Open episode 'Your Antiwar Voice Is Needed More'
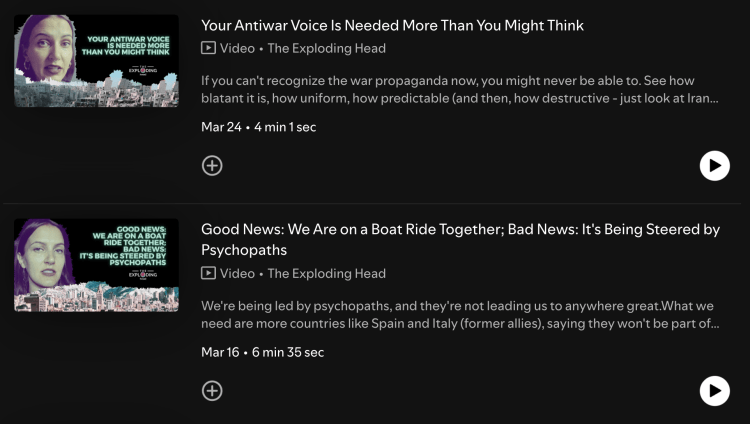750x424 pixels. (x=392, y=25)
